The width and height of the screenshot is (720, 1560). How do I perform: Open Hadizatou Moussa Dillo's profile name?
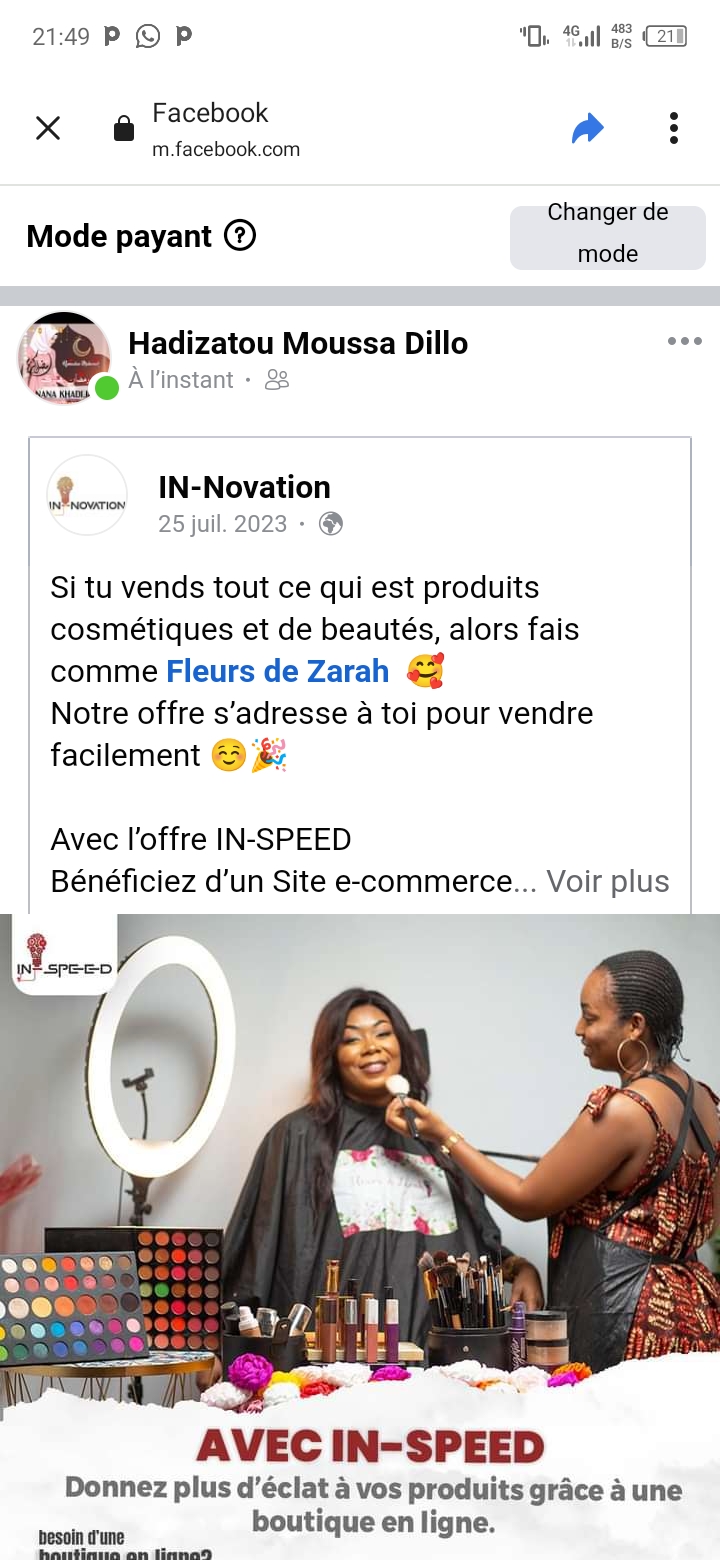298,343
